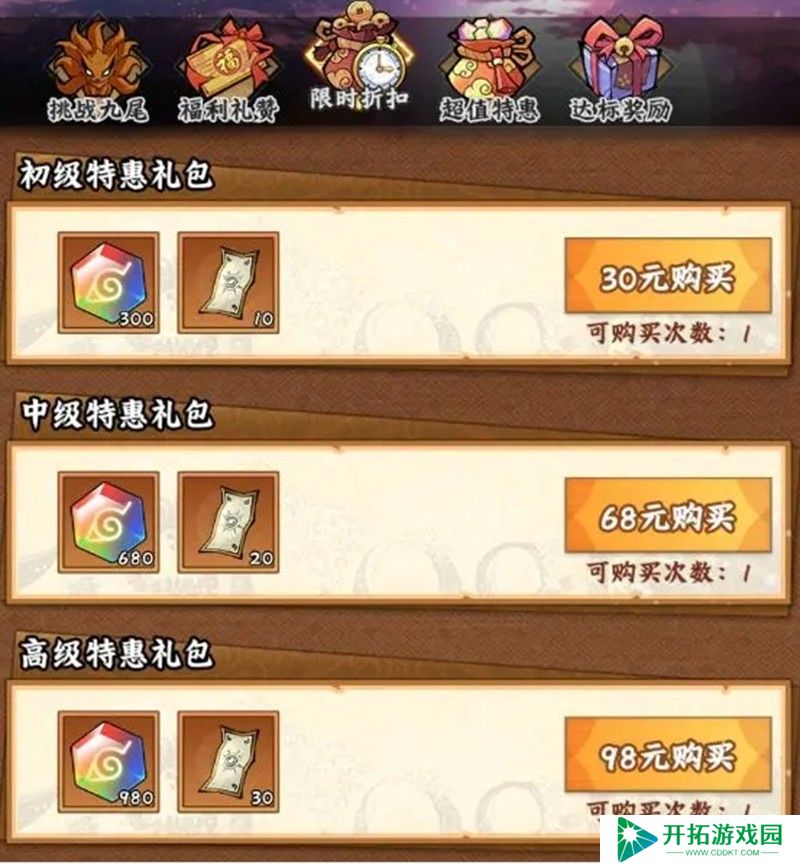View the 980 gem item in 高级特惠礼包
800x865 pixels.
click(108, 762)
